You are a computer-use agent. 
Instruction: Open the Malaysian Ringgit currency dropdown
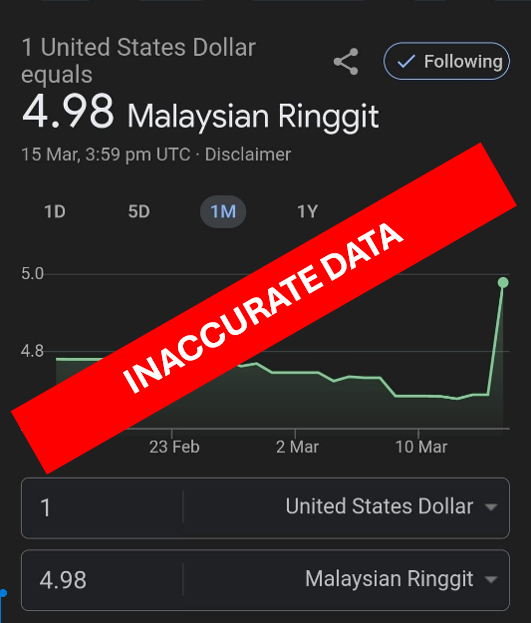tap(346, 580)
